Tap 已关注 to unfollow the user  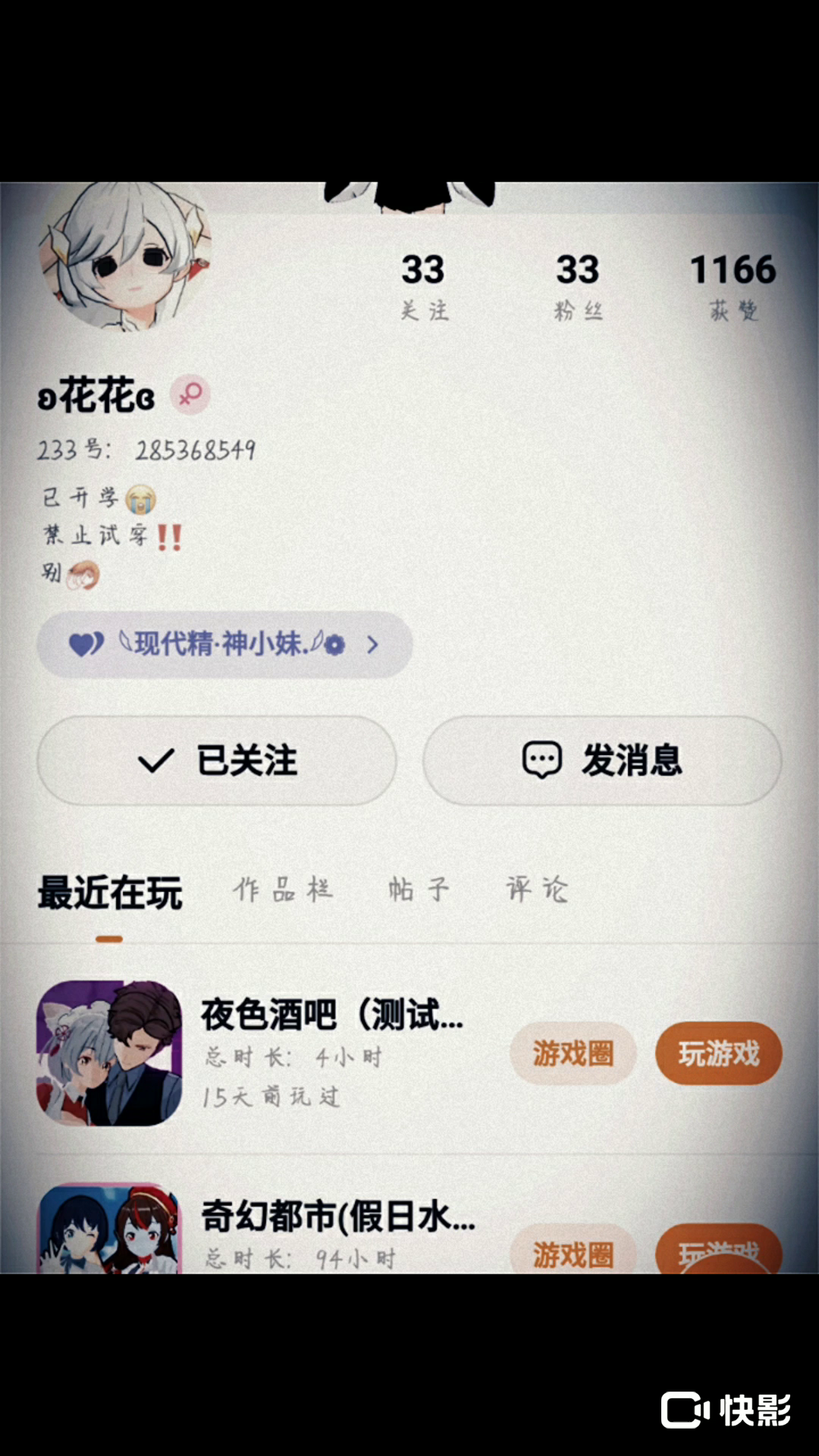pyautogui.click(x=217, y=760)
